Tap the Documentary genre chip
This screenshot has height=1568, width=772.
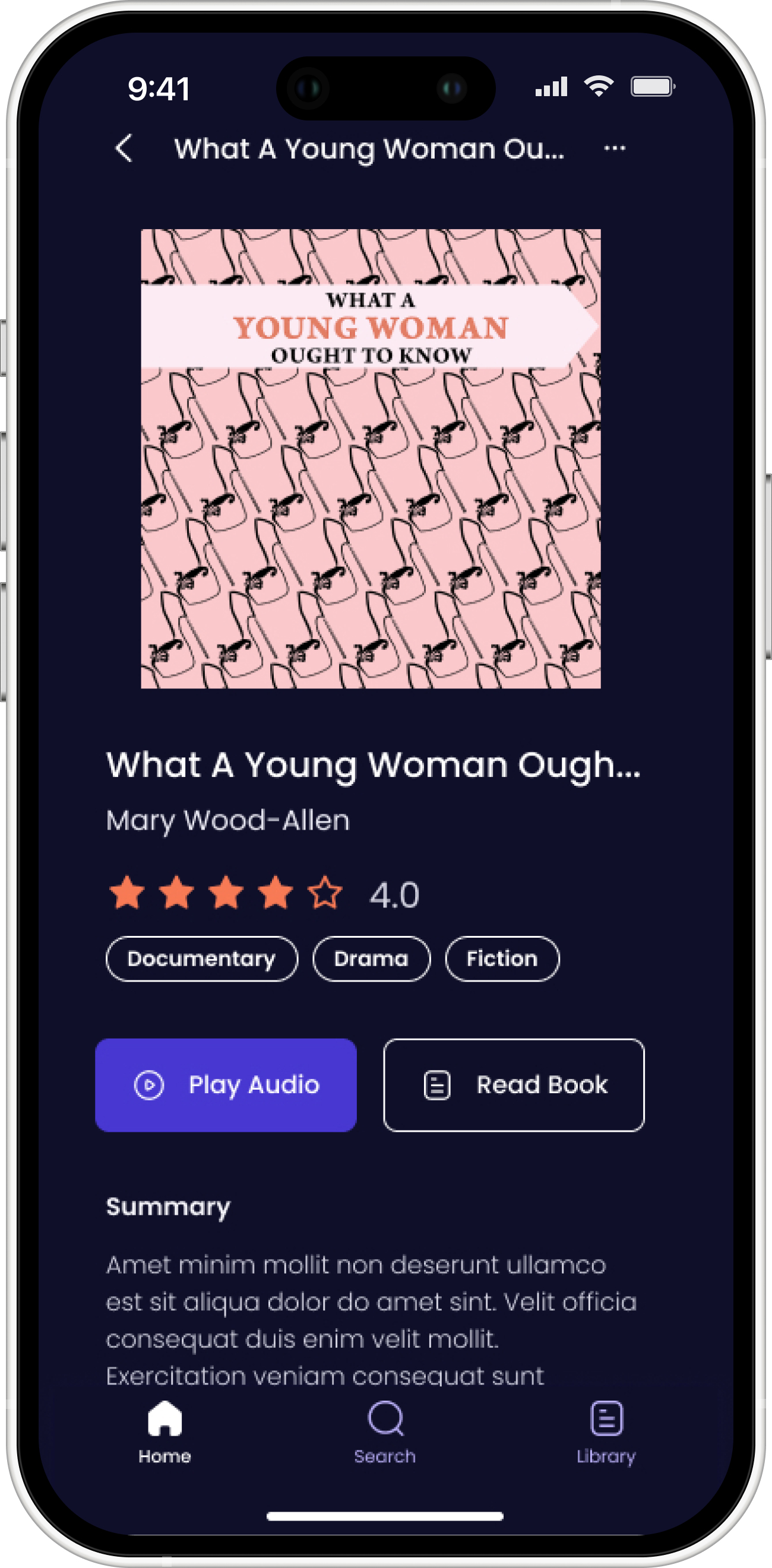point(201,958)
